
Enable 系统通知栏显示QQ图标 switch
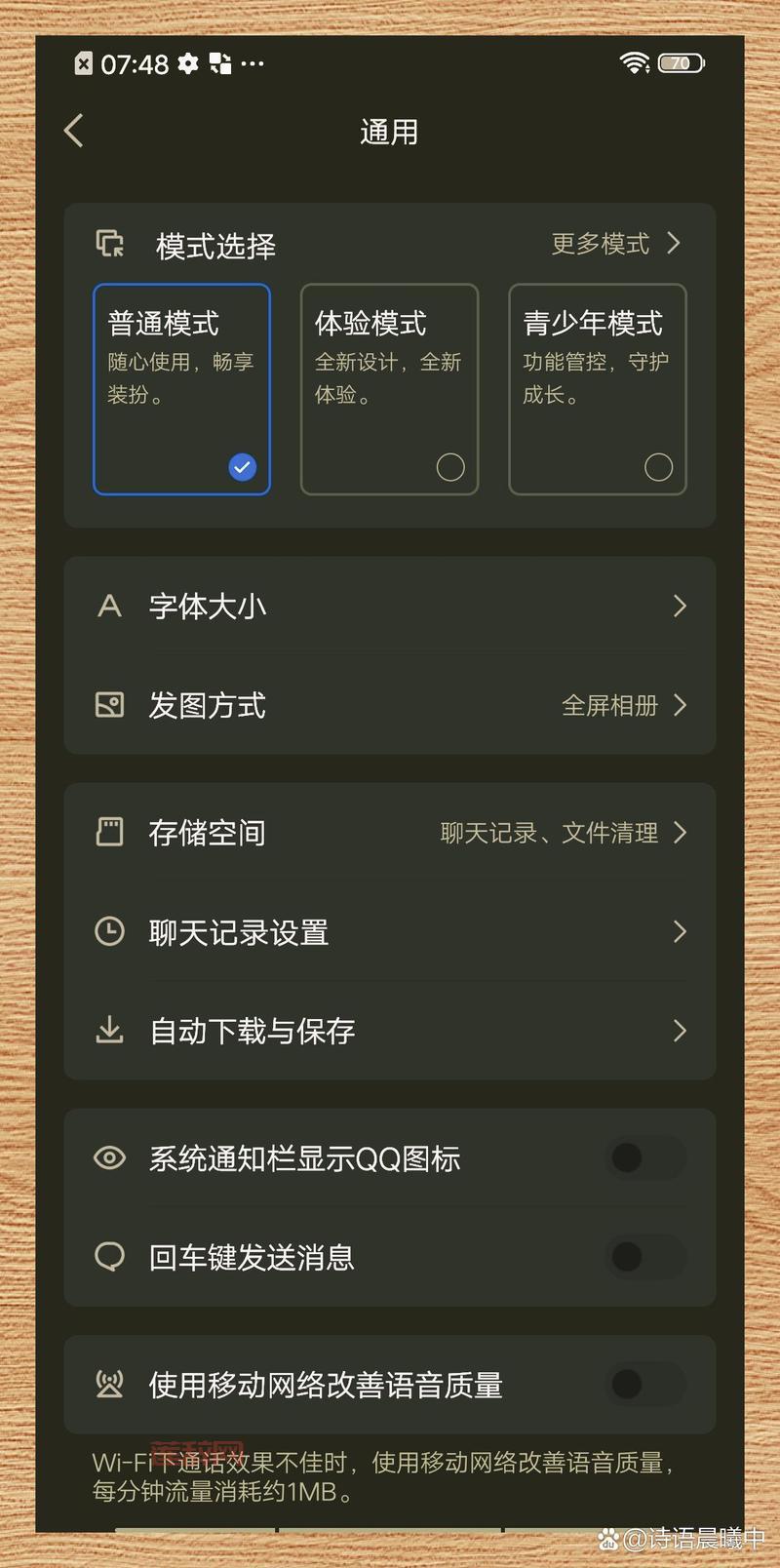(x=645, y=1157)
